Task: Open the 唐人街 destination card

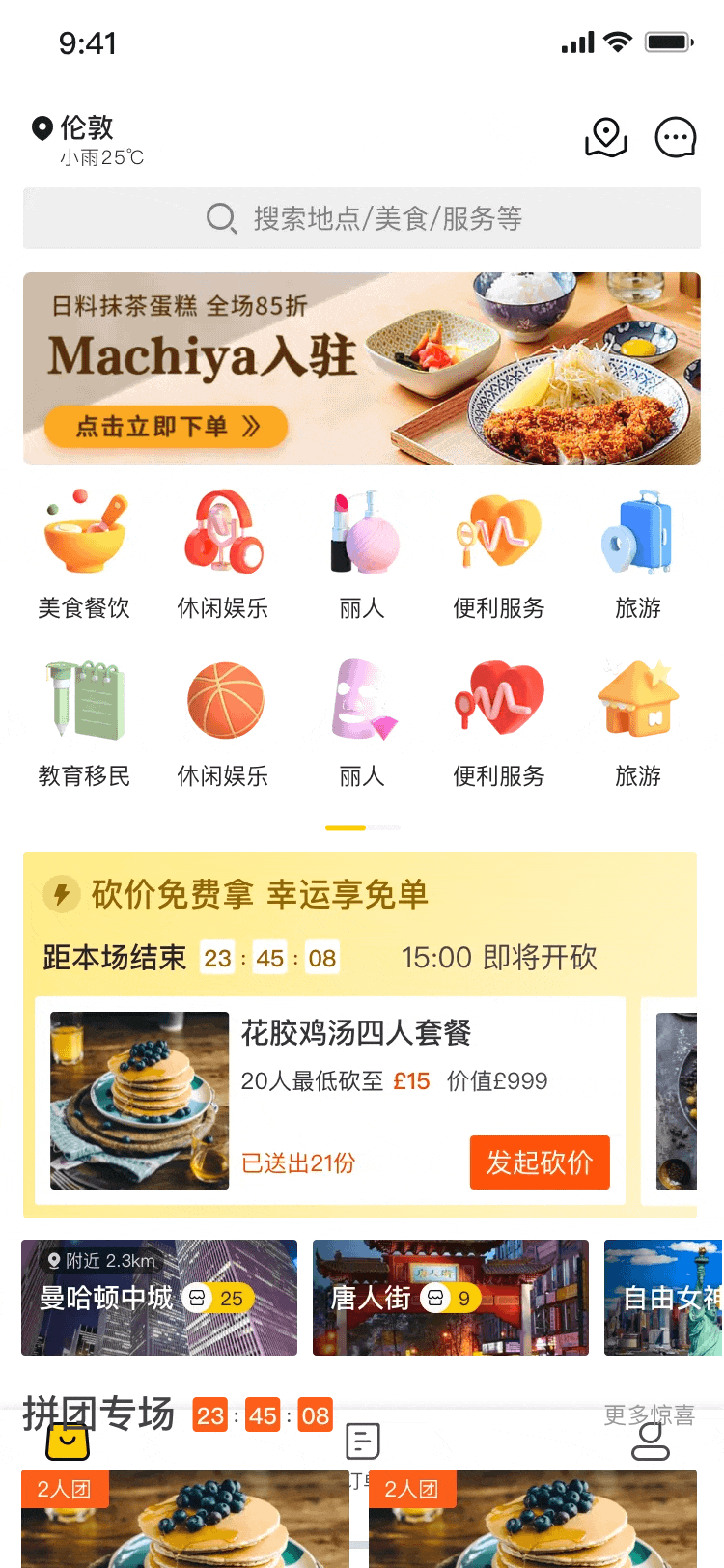Action: point(450,1298)
